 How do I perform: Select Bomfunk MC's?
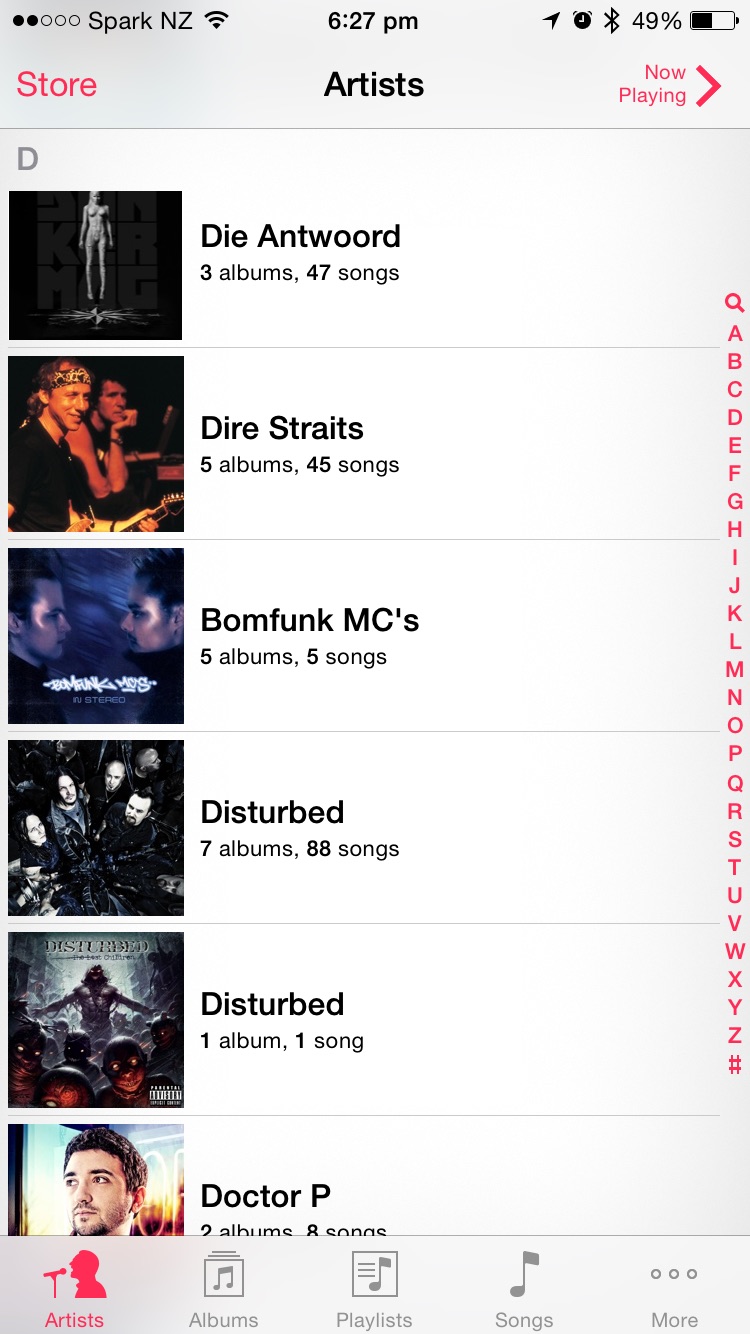[x=360, y=636]
